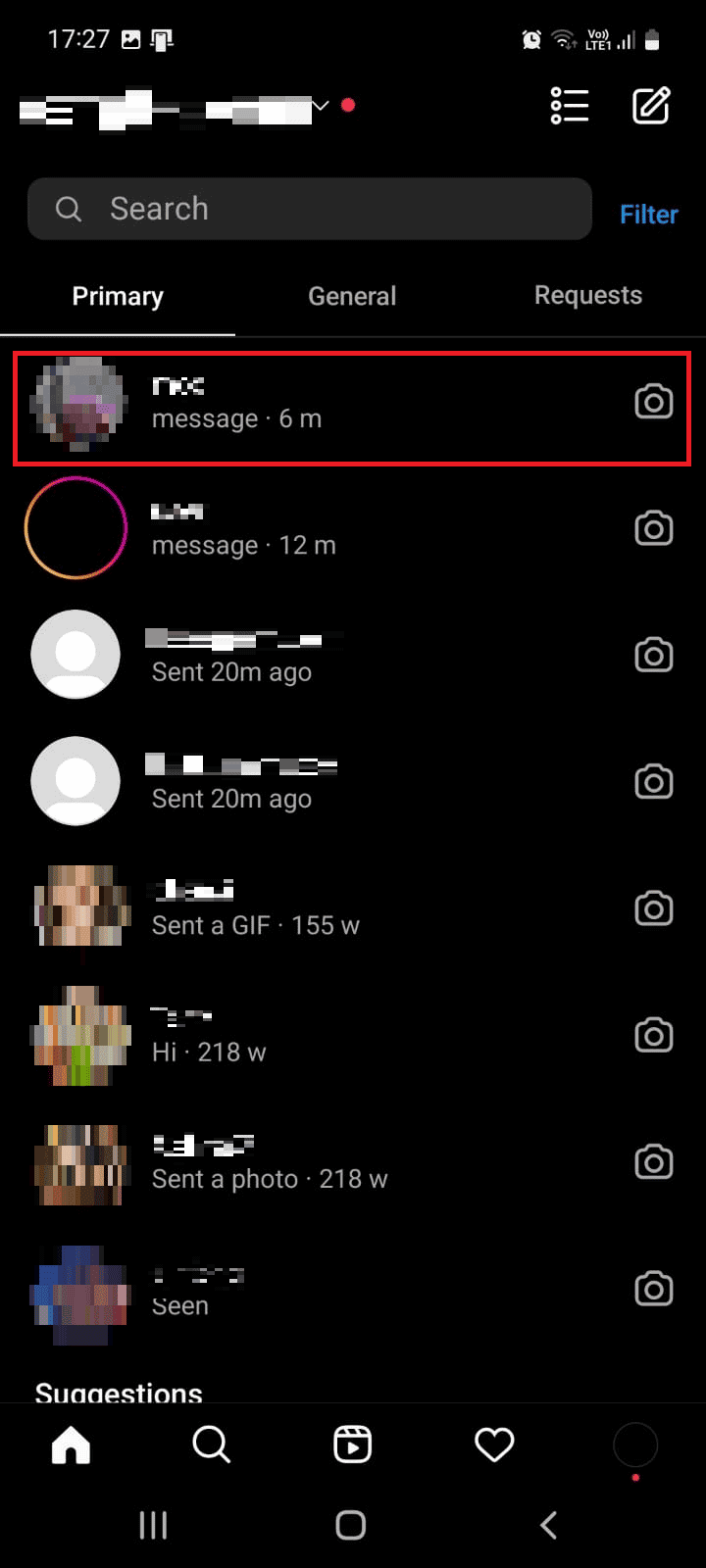Open the Filter option
This screenshot has width=706, height=1568.
click(648, 215)
